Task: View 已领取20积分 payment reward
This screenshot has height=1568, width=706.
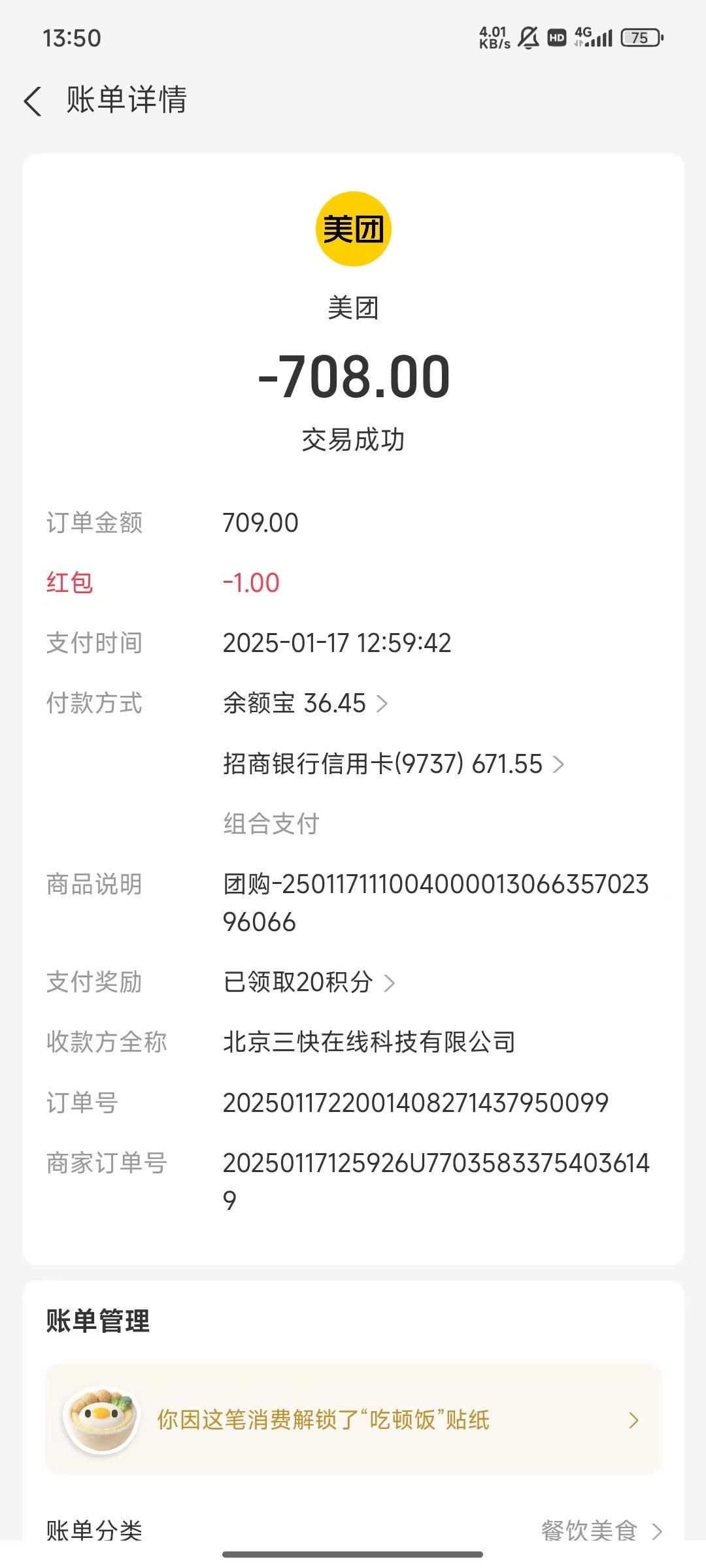Action: (x=309, y=982)
